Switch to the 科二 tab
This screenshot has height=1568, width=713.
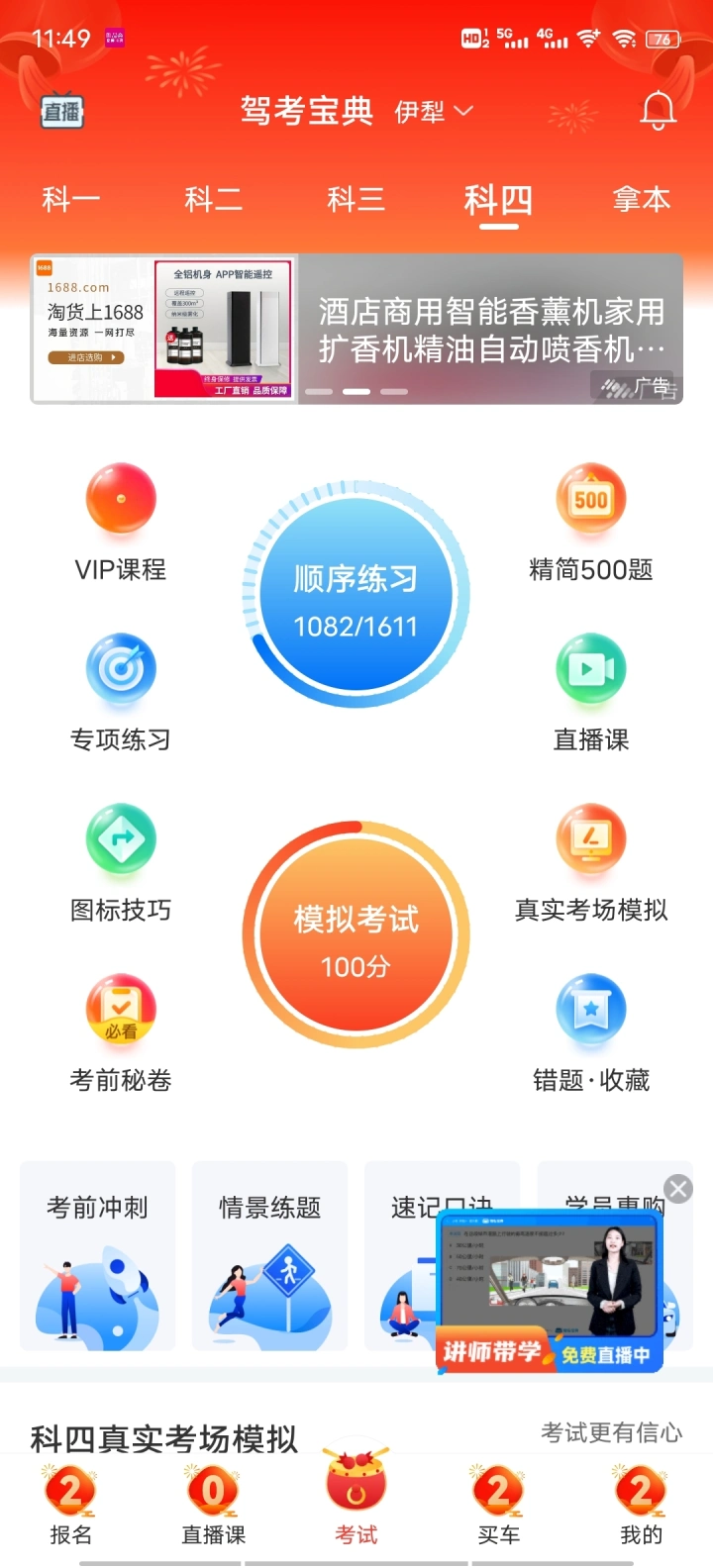[x=213, y=200]
